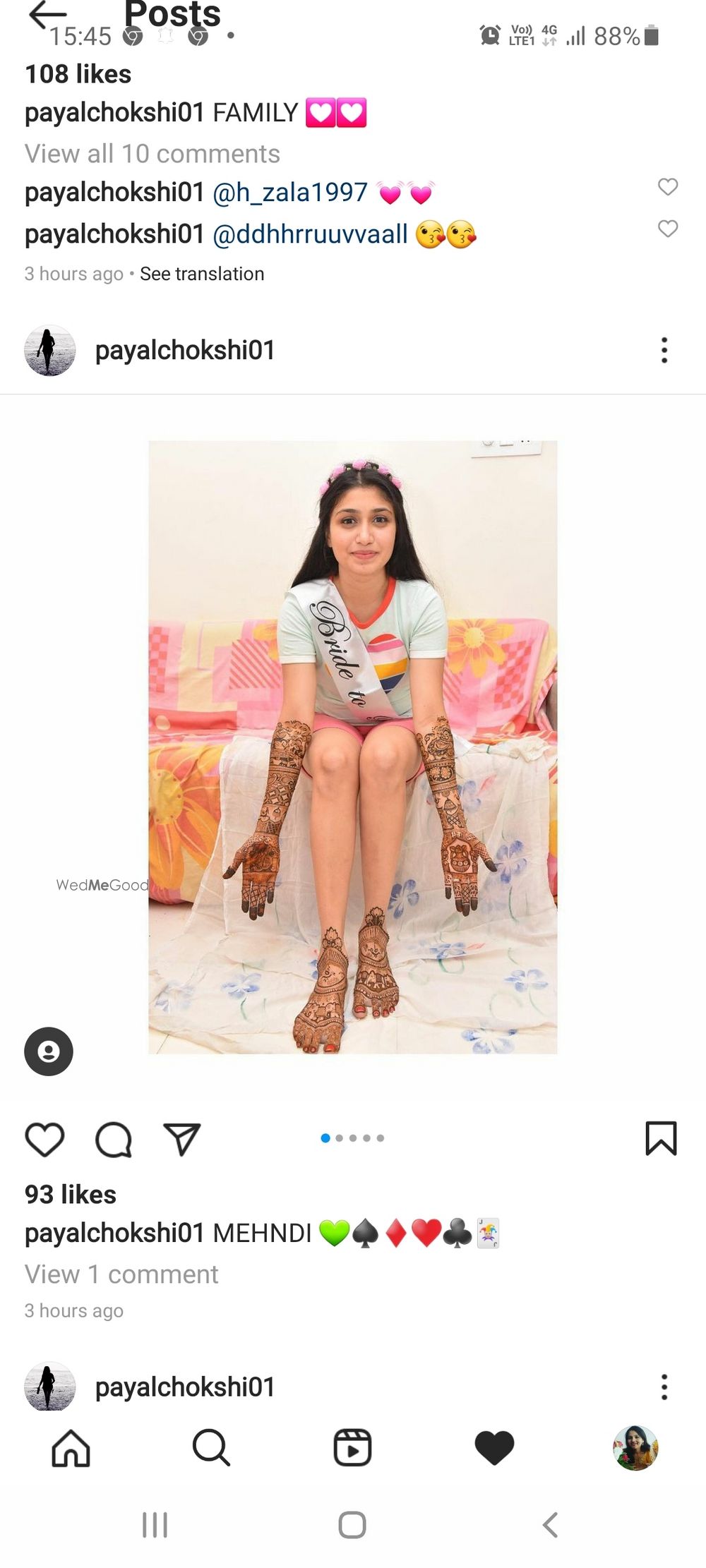
Task: Bookmark the MEHNDI post
Action: (x=661, y=1139)
